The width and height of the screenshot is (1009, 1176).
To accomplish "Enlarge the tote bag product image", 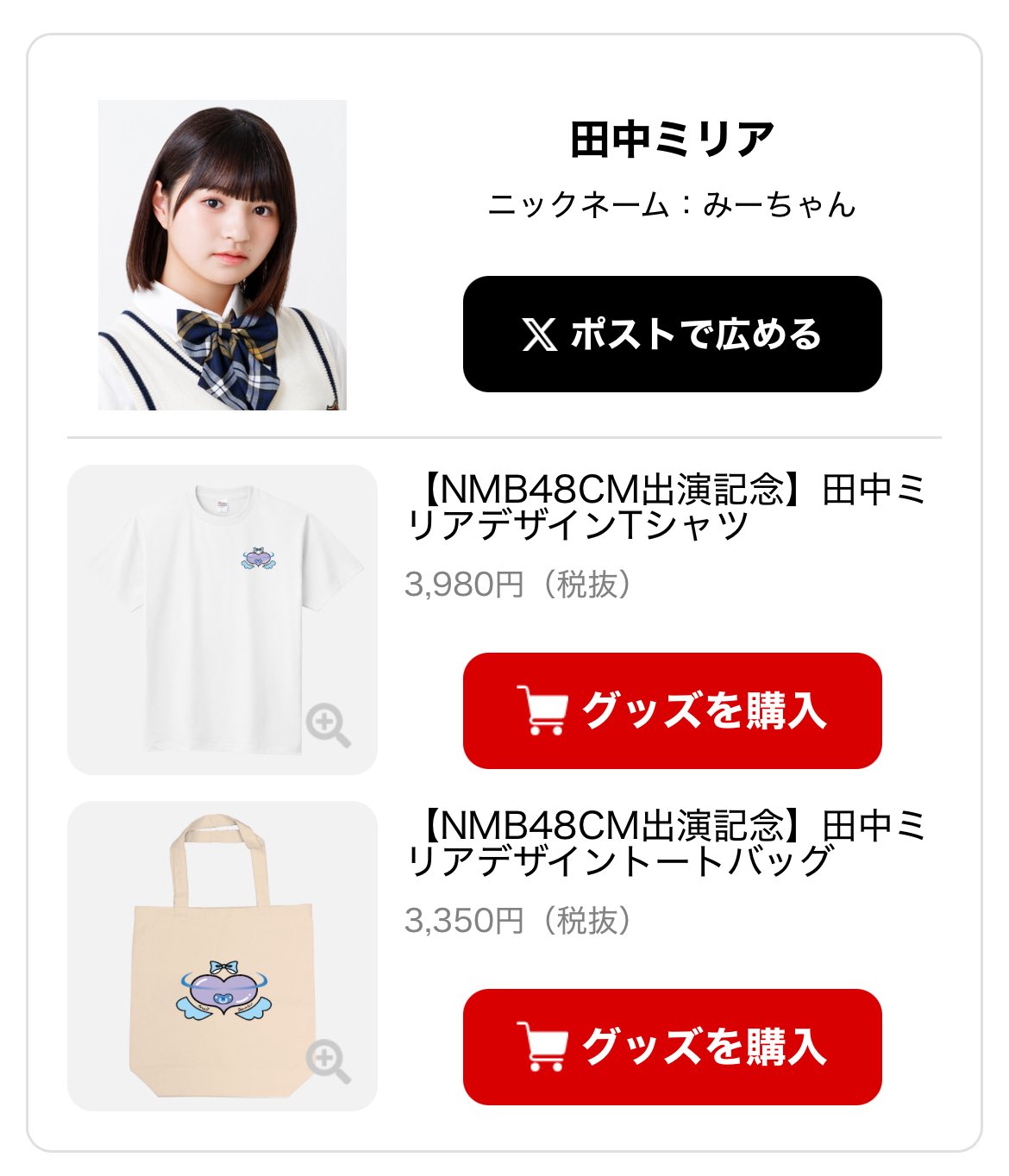I will [x=328, y=1062].
